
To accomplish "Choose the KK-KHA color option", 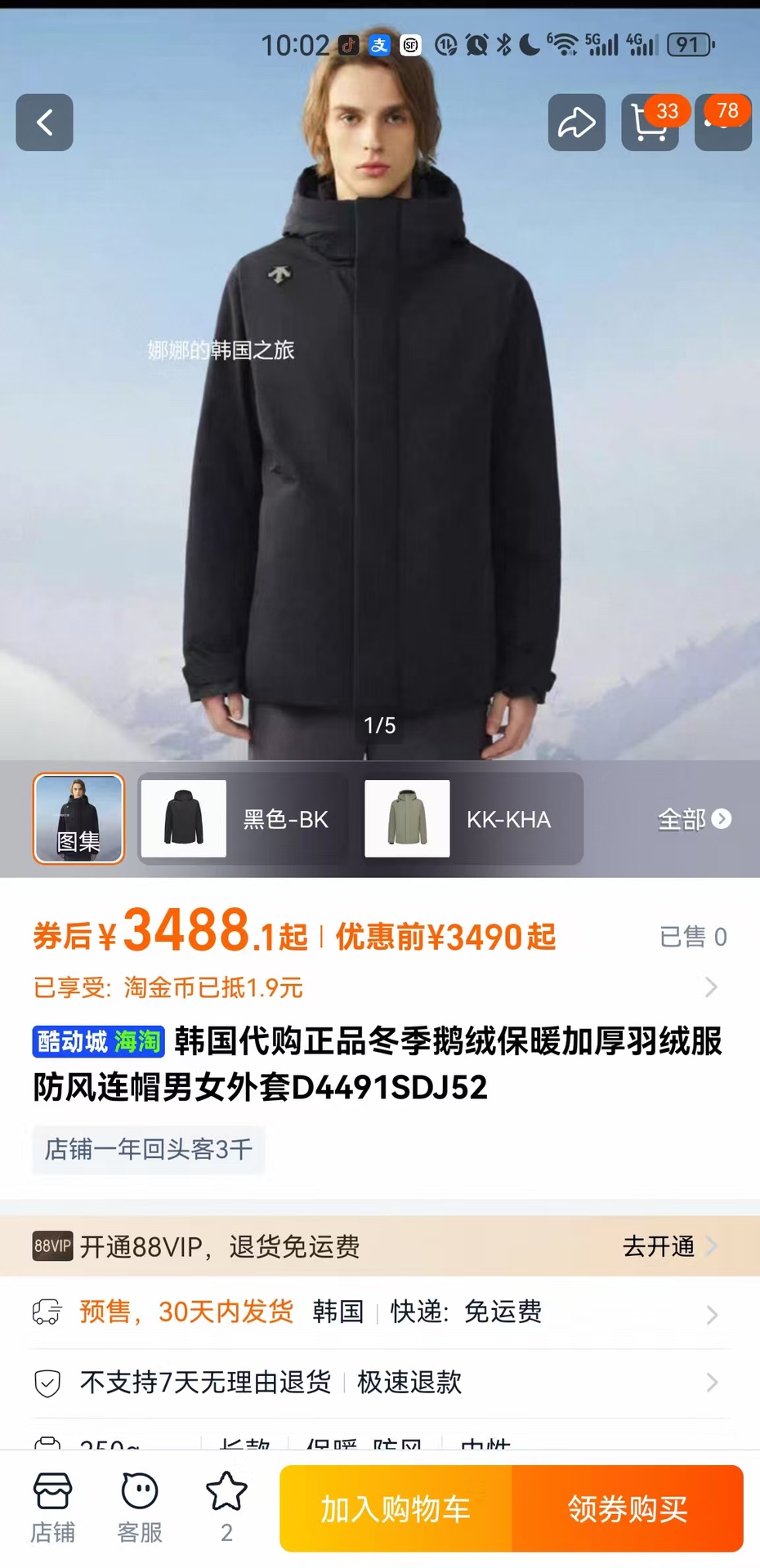I will [x=473, y=818].
